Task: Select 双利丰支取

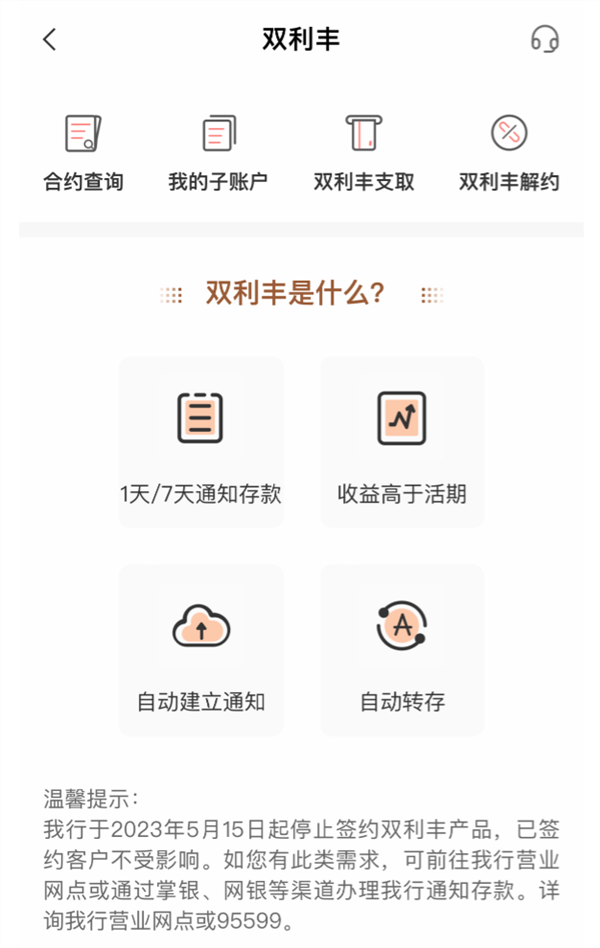Action: (x=363, y=153)
